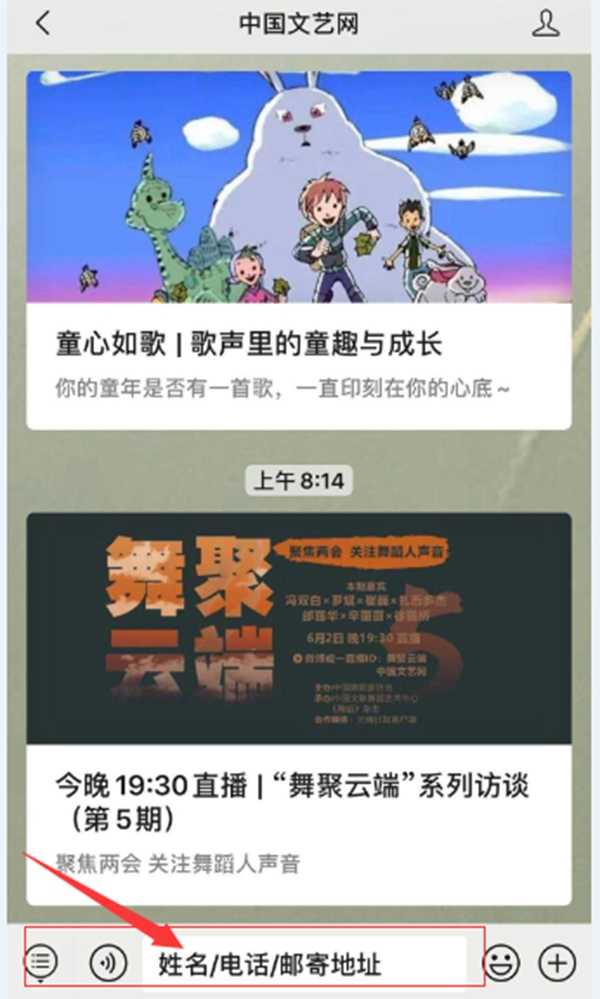Switch to voice message input

click(108, 962)
